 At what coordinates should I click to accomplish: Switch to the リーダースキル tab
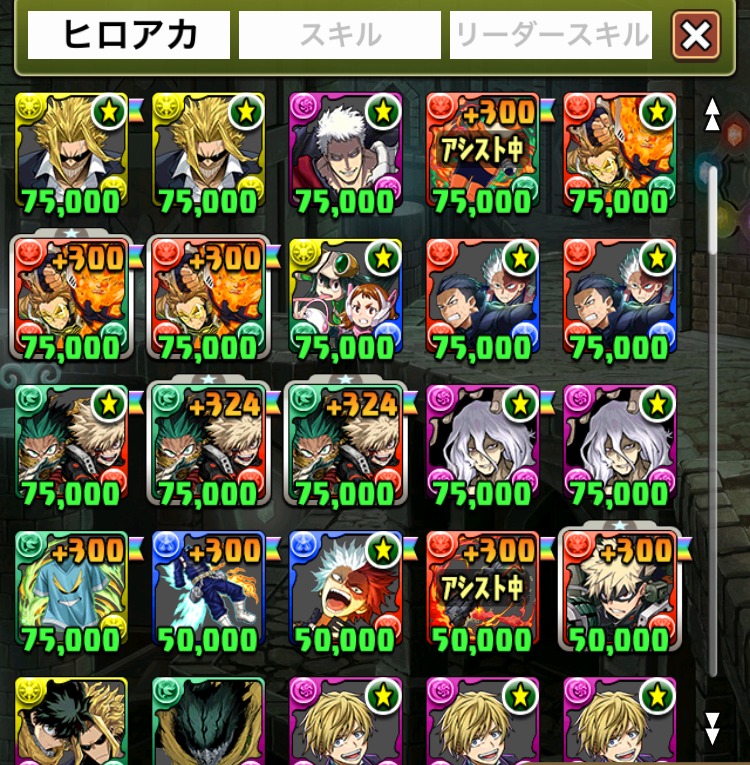click(x=551, y=36)
